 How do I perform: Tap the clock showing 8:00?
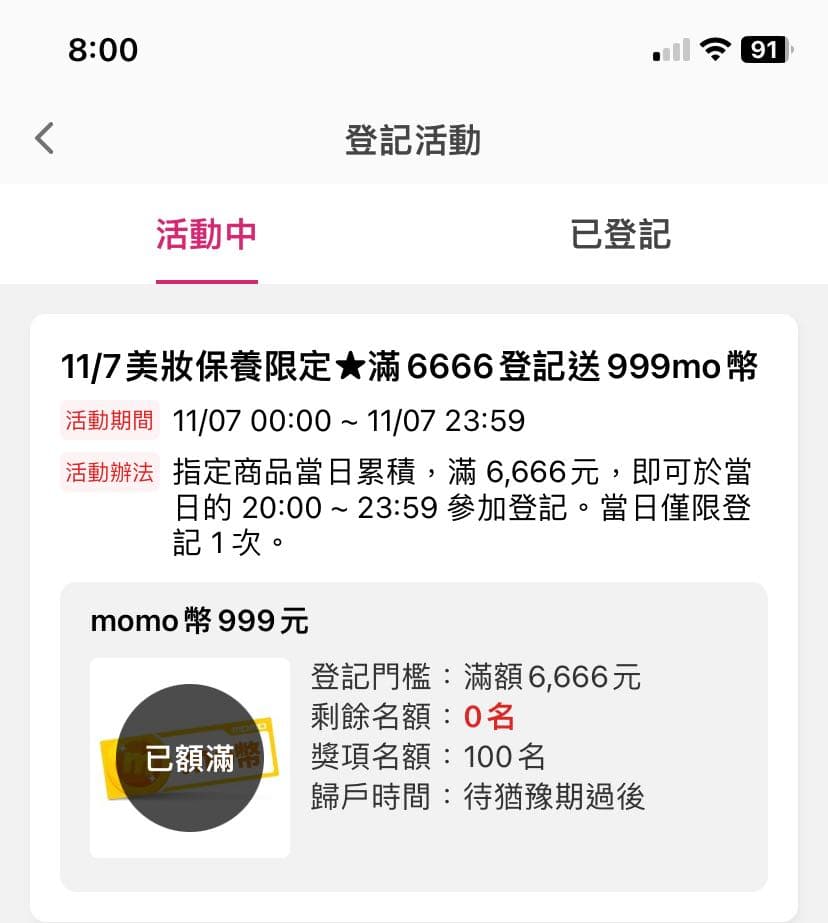(101, 49)
